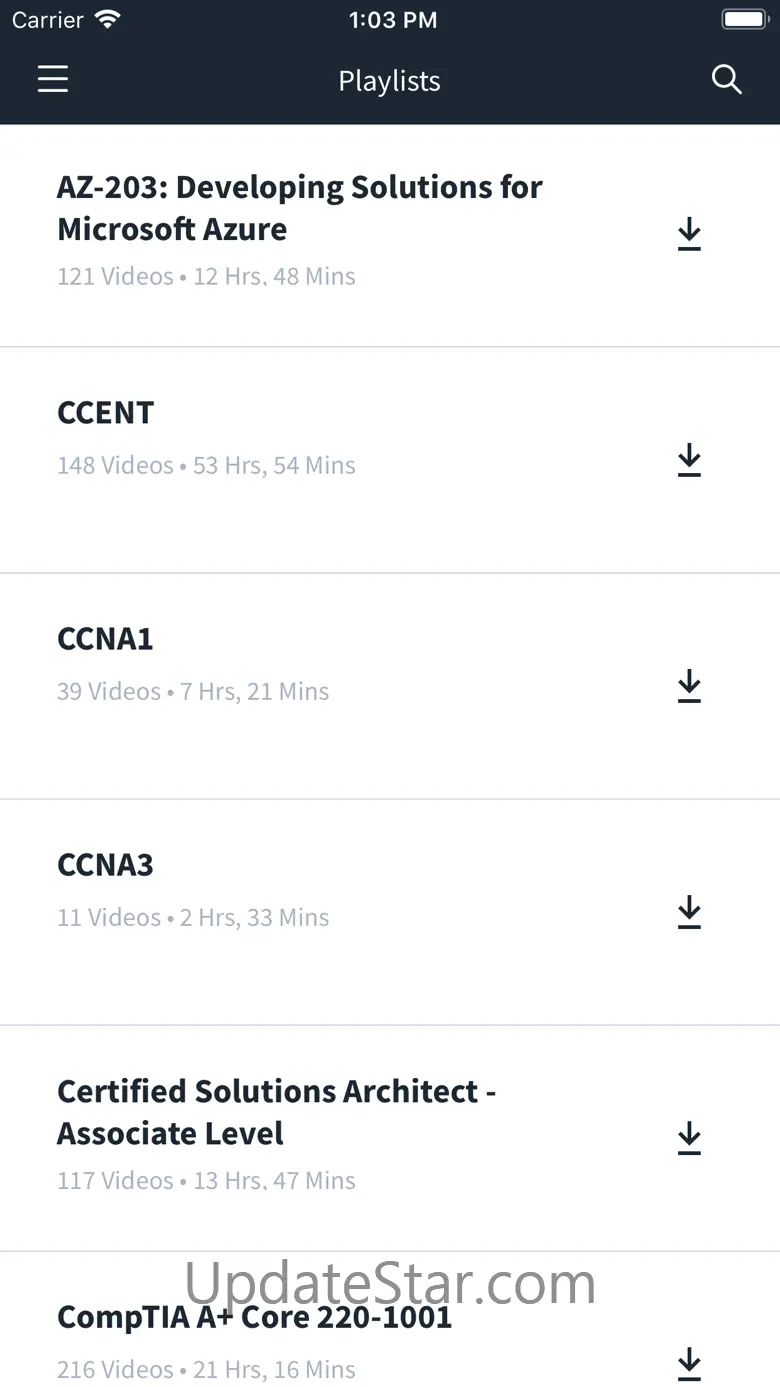Viewport: 780px width, 1387px height.
Task: Download the CompTIA A+ Core 220-1001 playlist
Action: click(x=689, y=1363)
